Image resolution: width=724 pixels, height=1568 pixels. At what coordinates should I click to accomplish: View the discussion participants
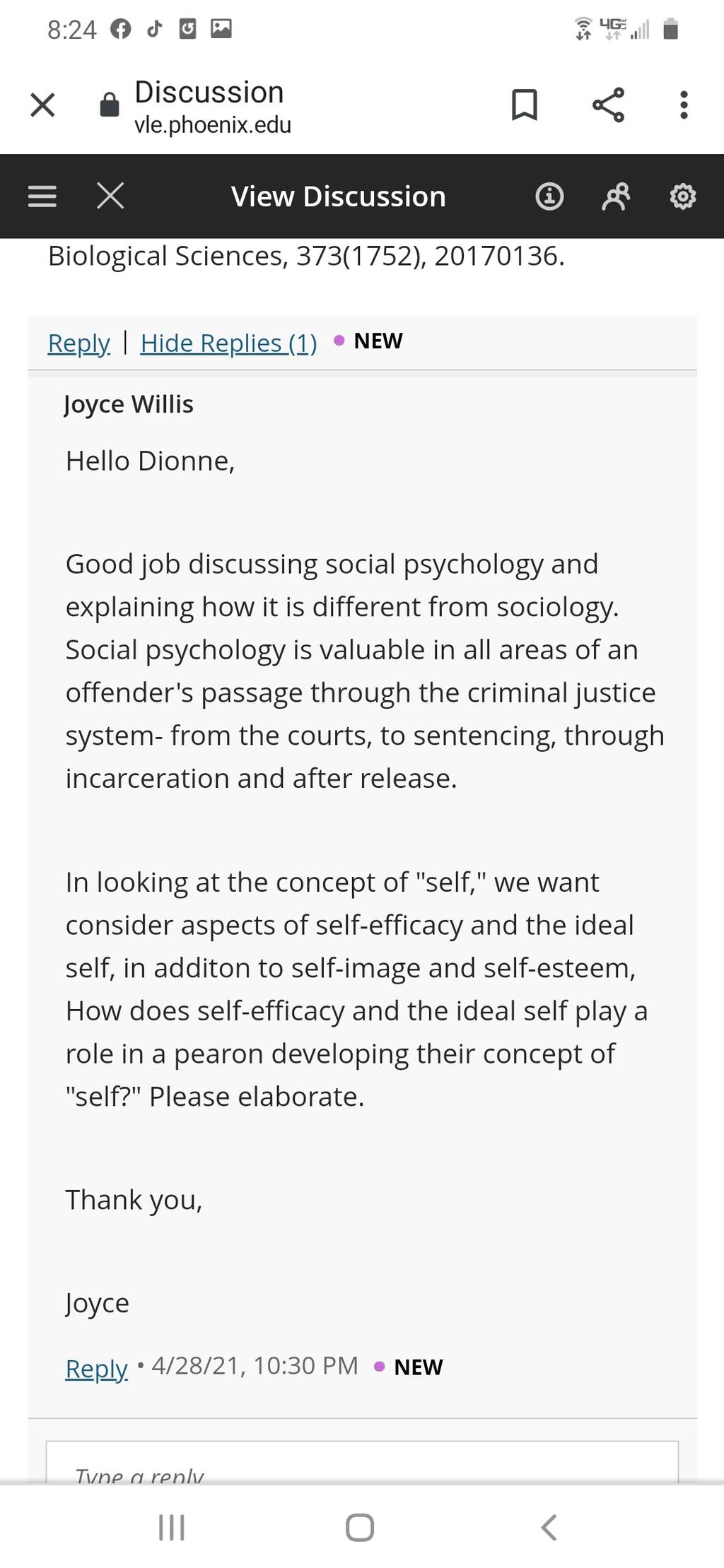[616, 196]
